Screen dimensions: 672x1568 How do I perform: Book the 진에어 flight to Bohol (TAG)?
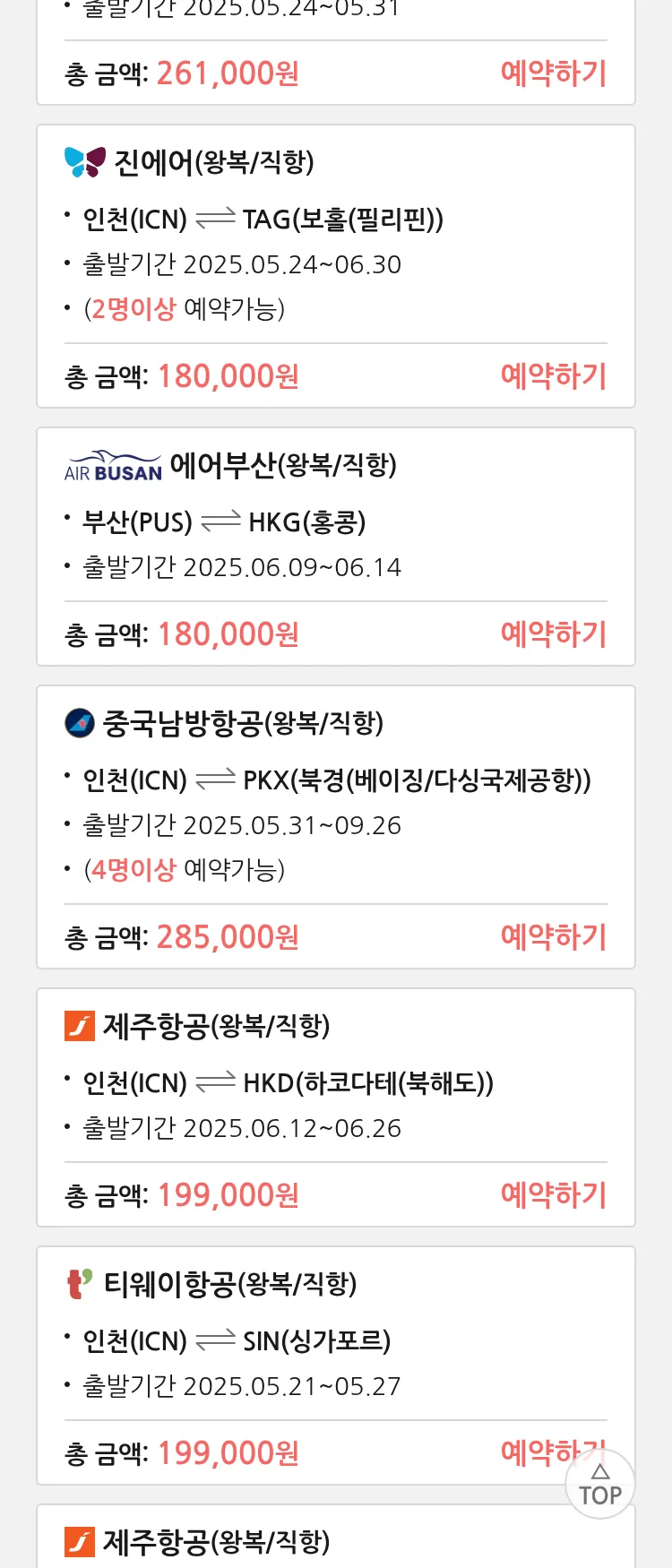tap(553, 376)
